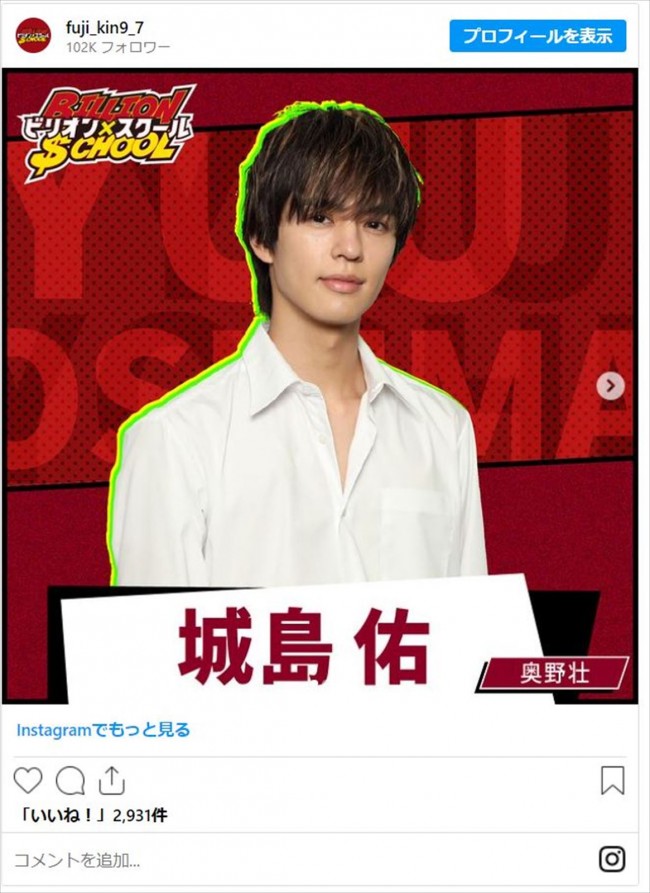650x893 pixels.
Task: Tap the プロフィールを表示 button
Action: [538, 35]
